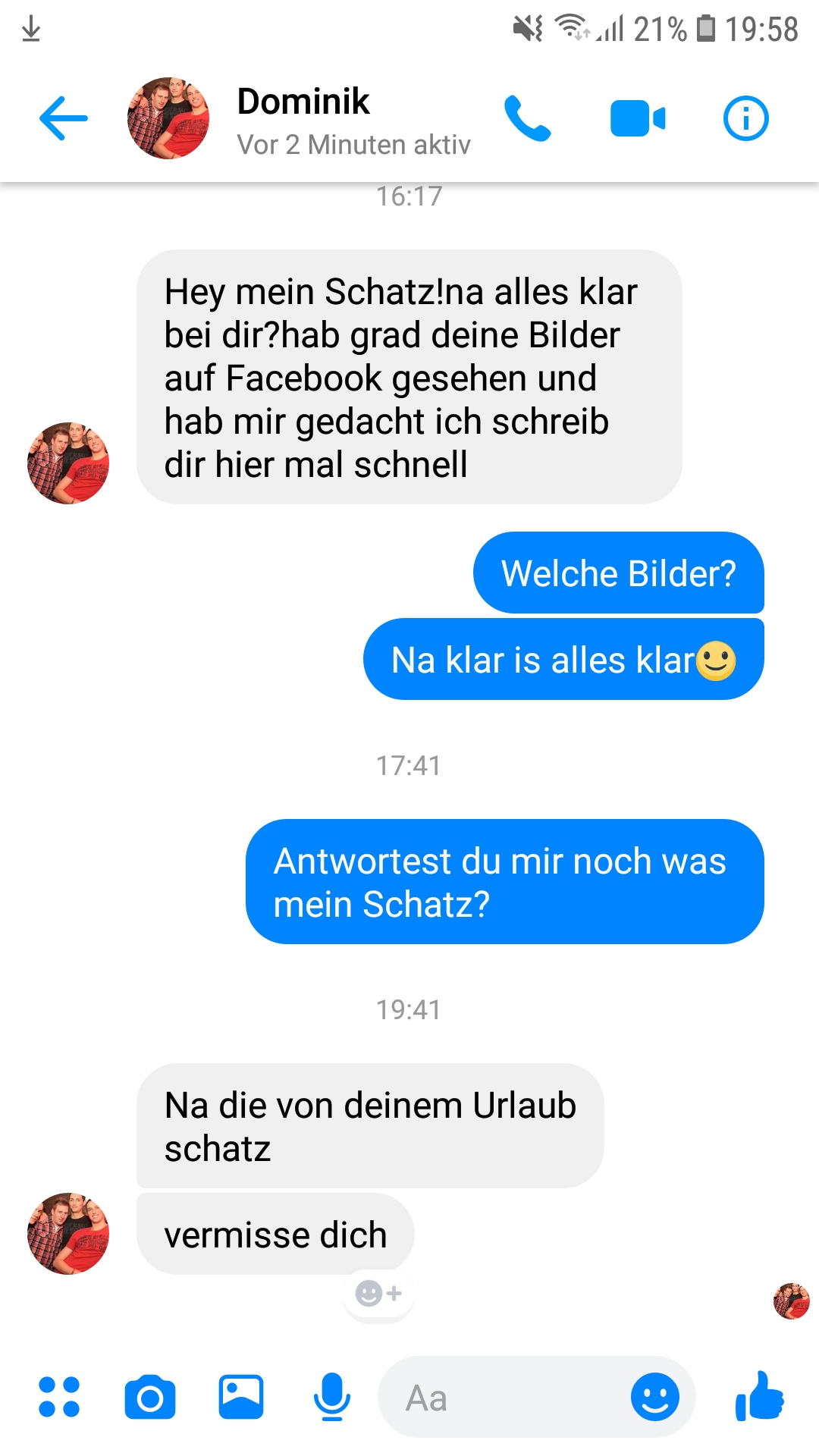This screenshot has width=819, height=1456.
Task: Tap Dominik's avatar beside 'vermisse dich'
Action: (x=68, y=1233)
